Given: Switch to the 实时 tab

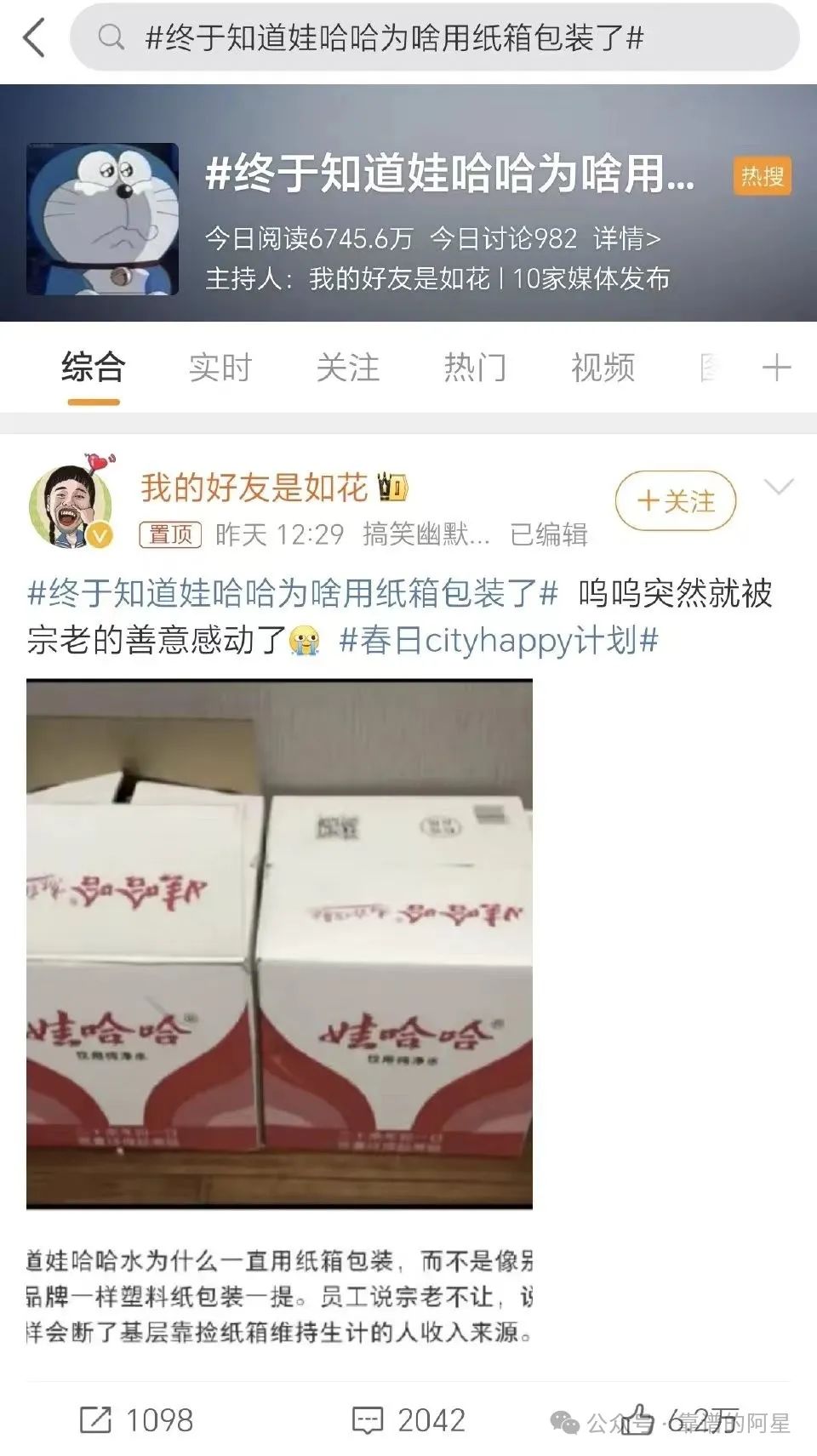Looking at the screenshot, I should point(220,368).
